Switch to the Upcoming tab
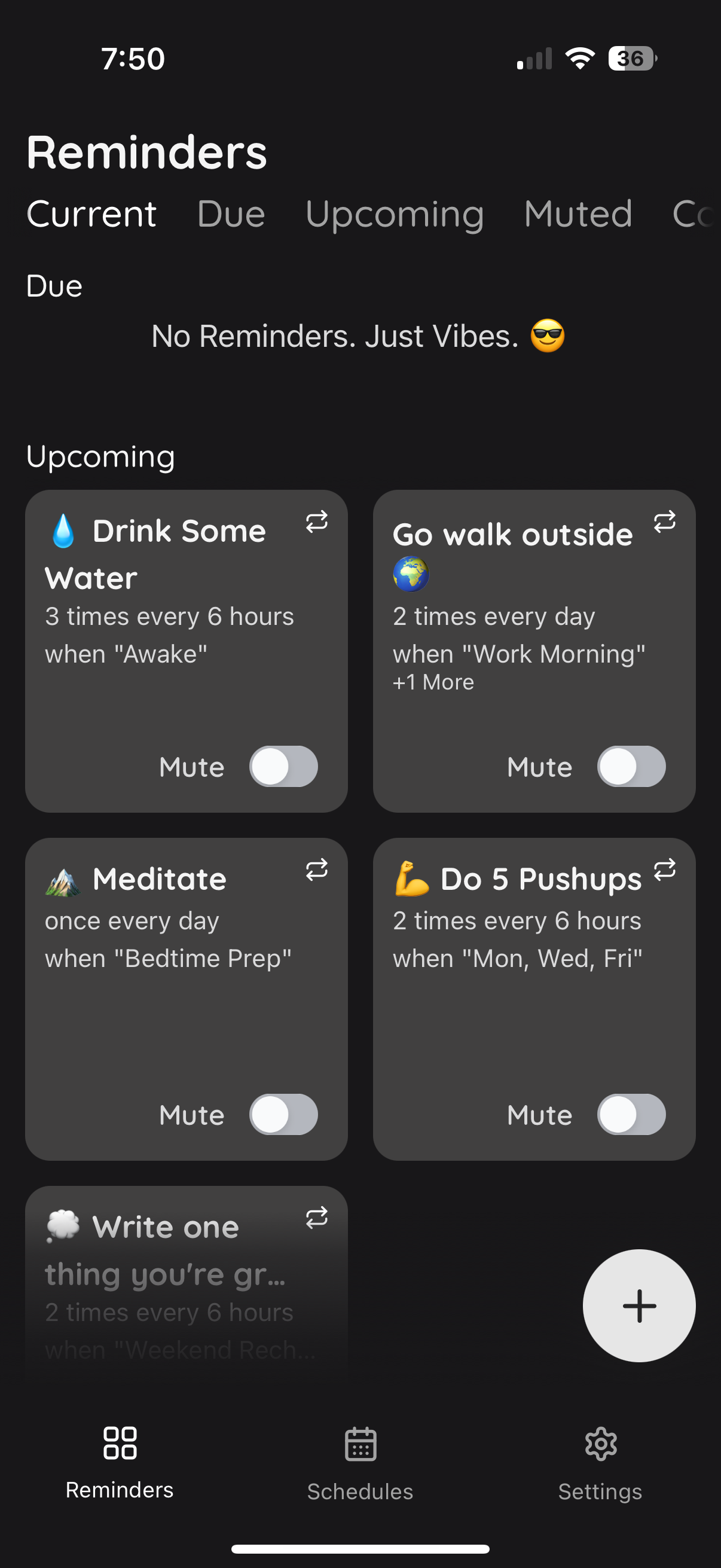 tap(394, 214)
